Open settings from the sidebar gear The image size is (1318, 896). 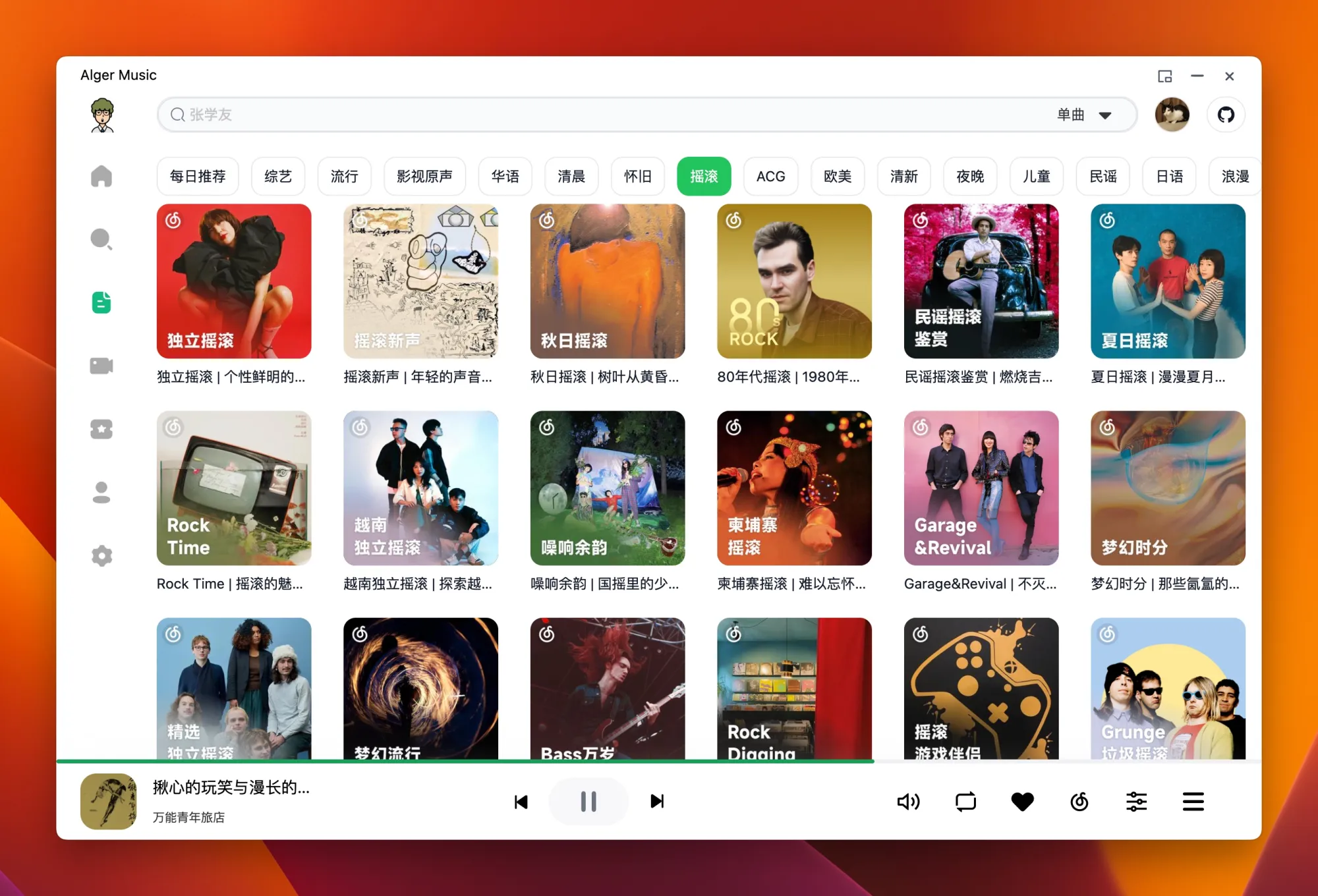coord(101,556)
